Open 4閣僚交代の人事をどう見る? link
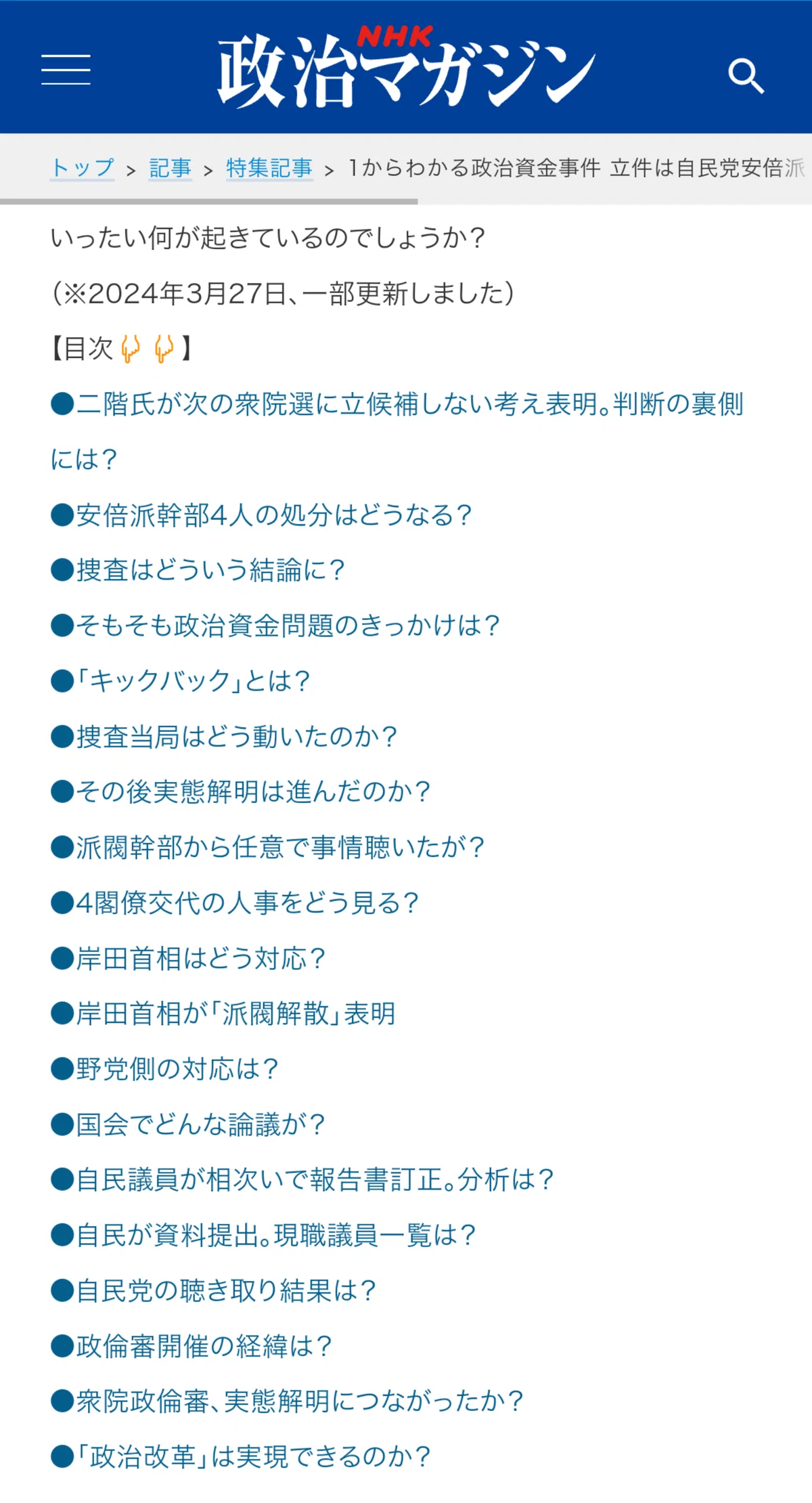 click(x=235, y=902)
